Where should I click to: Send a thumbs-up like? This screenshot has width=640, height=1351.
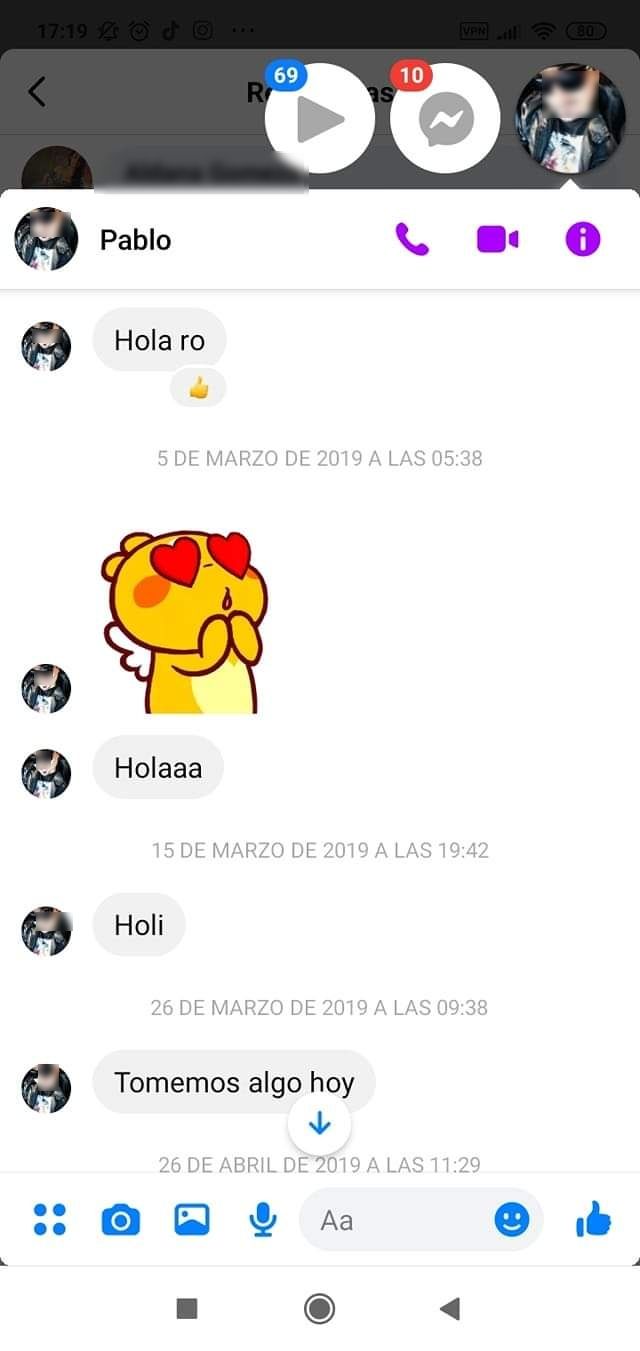point(593,1220)
